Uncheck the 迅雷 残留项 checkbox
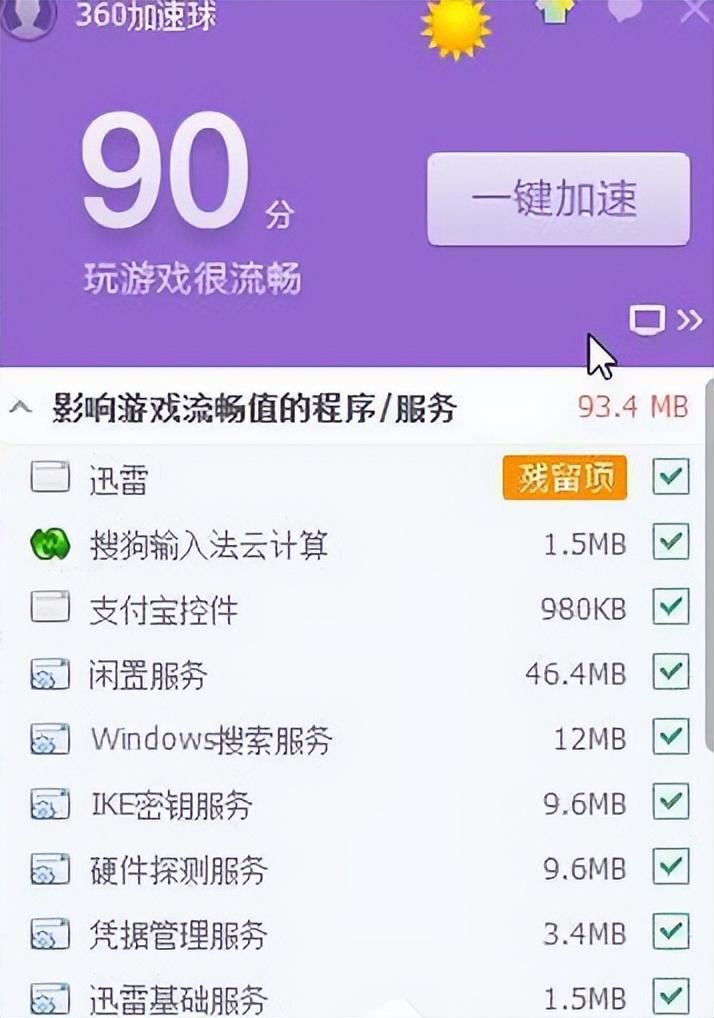The width and height of the screenshot is (714, 1018). pyautogui.click(x=671, y=478)
